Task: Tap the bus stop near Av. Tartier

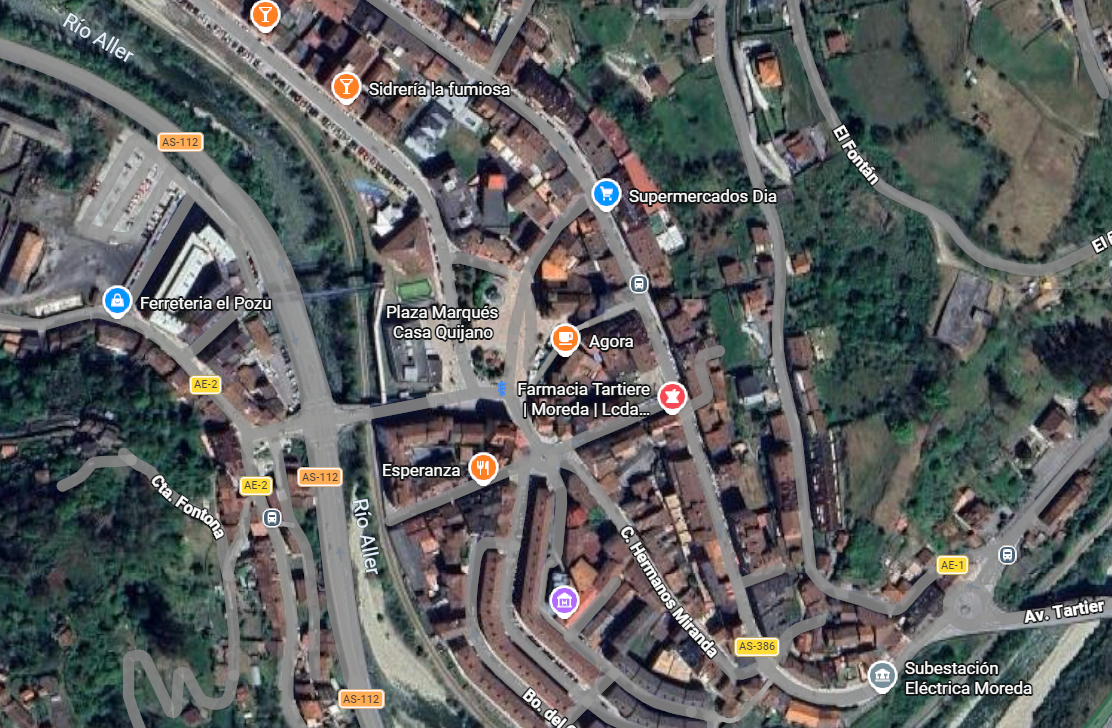Action: pos(1007,554)
